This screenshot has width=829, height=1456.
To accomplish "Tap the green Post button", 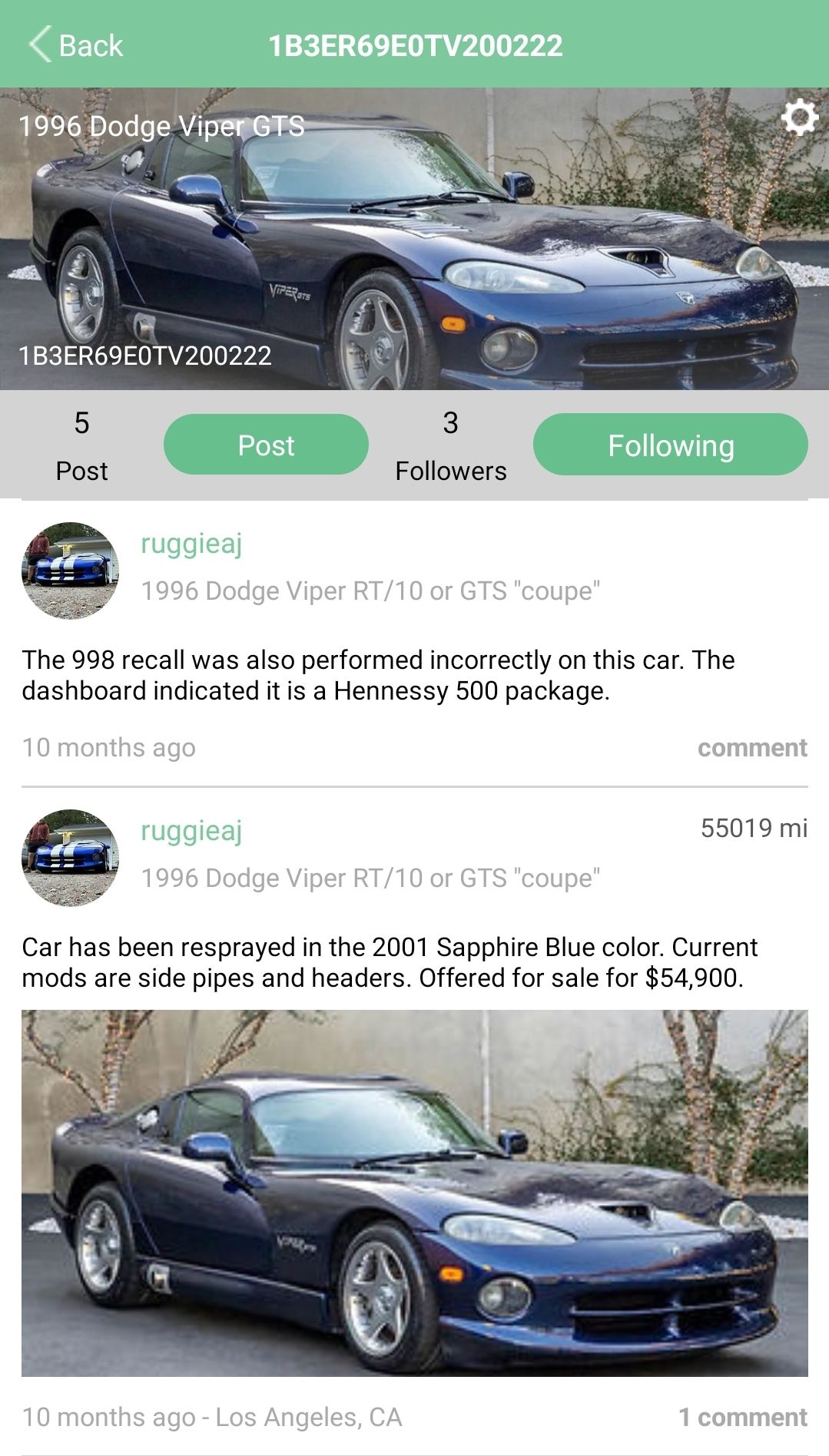I will [266, 445].
